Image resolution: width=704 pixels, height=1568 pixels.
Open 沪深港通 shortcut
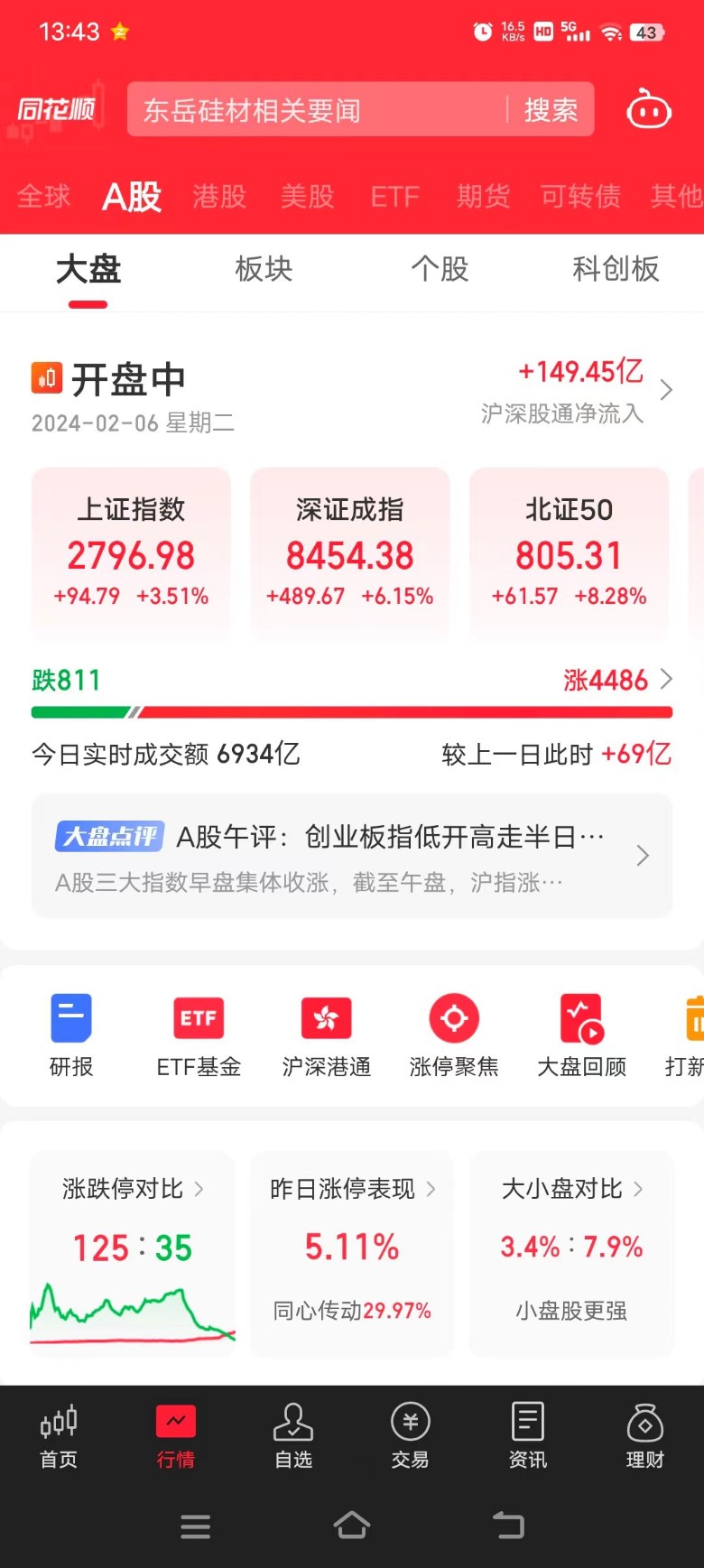[x=326, y=1035]
